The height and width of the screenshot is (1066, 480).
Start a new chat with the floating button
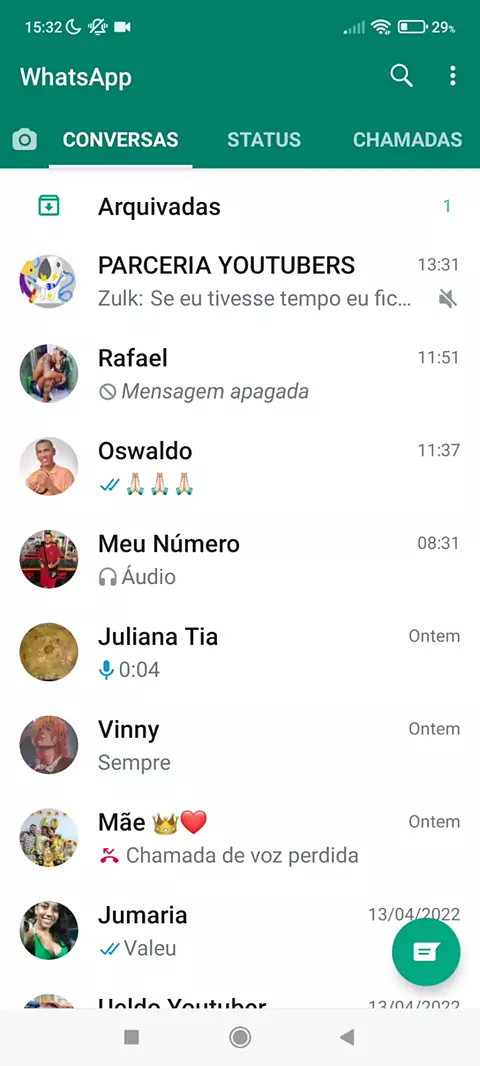[426, 952]
